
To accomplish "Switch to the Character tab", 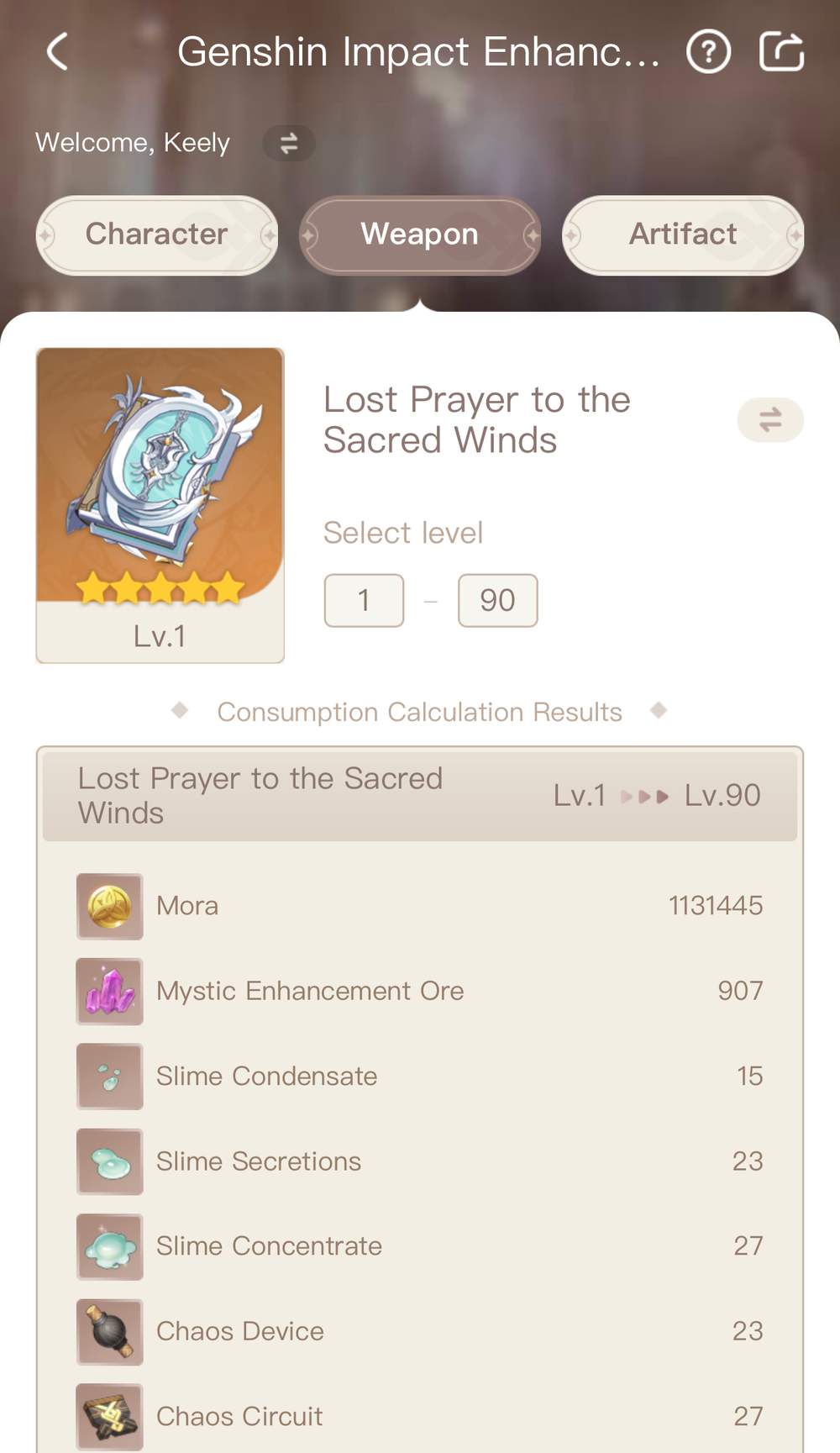I will (x=157, y=234).
